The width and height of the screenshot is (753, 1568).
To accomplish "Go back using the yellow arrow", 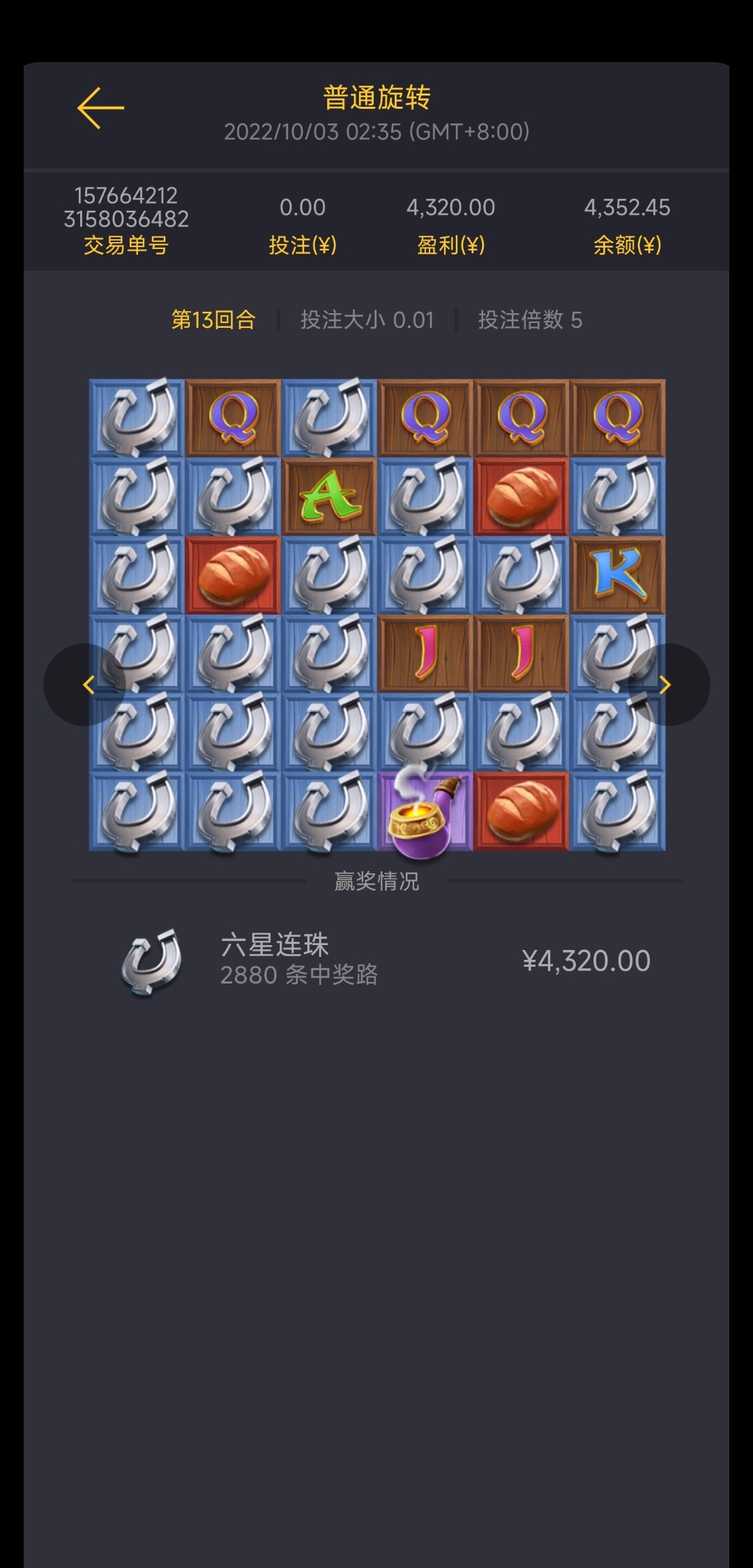I will pos(100,108).
